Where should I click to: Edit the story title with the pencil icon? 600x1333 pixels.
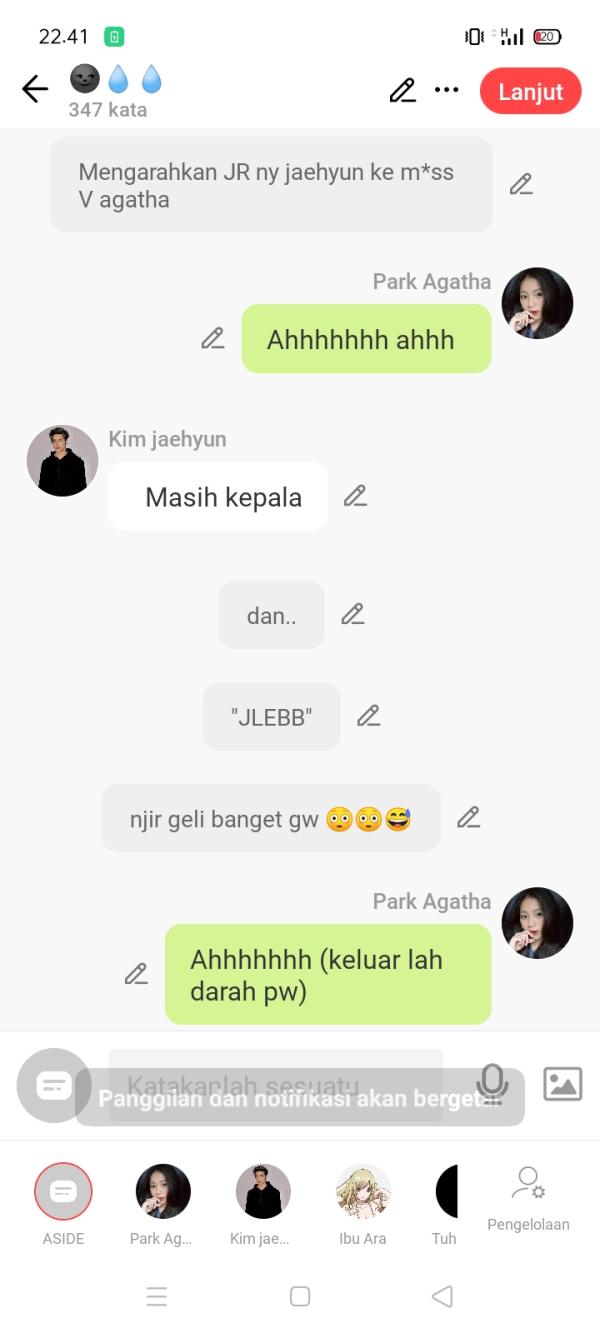(402, 91)
